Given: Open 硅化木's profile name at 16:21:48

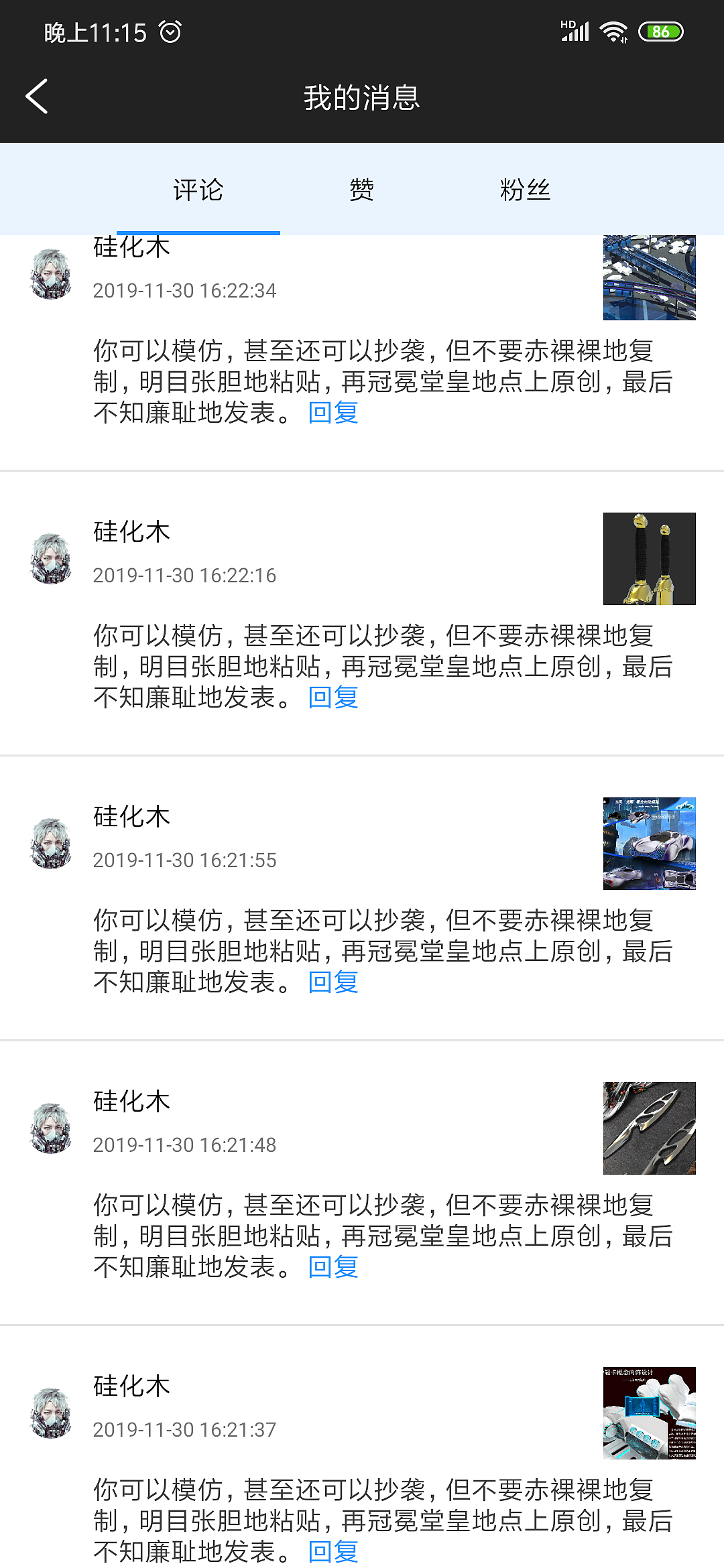Looking at the screenshot, I should pyautogui.click(x=131, y=1102).
